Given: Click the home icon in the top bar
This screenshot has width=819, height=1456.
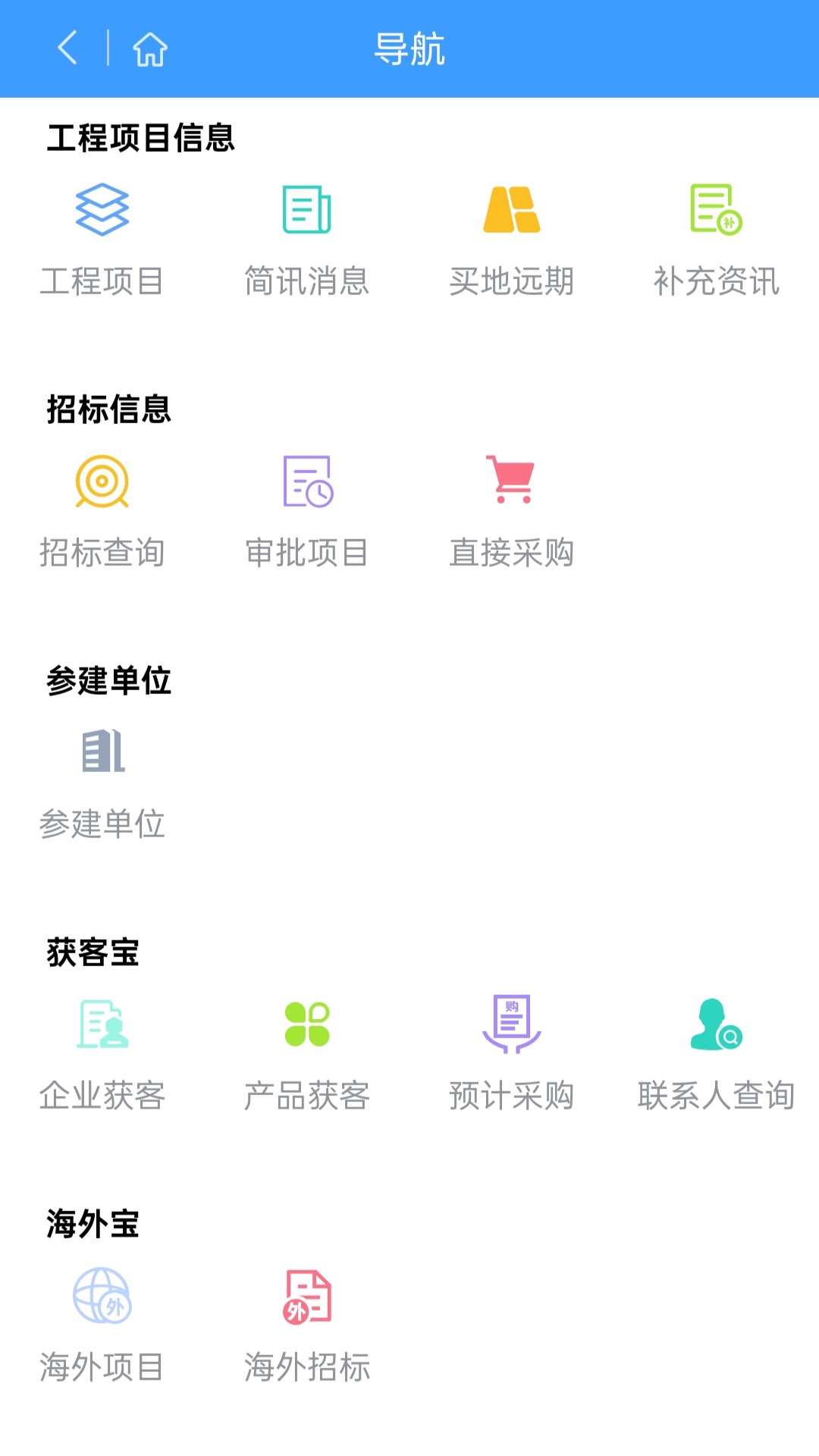Looking at the screenshot, I should pos(149,48).
